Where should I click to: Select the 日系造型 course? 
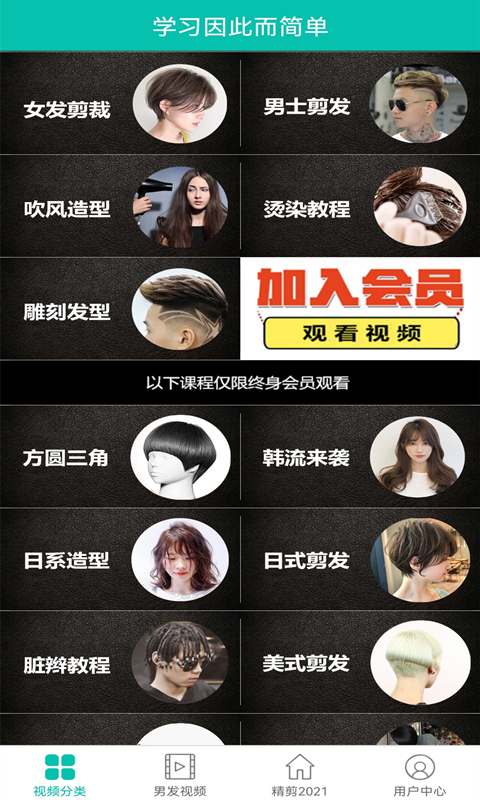[120, 559]
